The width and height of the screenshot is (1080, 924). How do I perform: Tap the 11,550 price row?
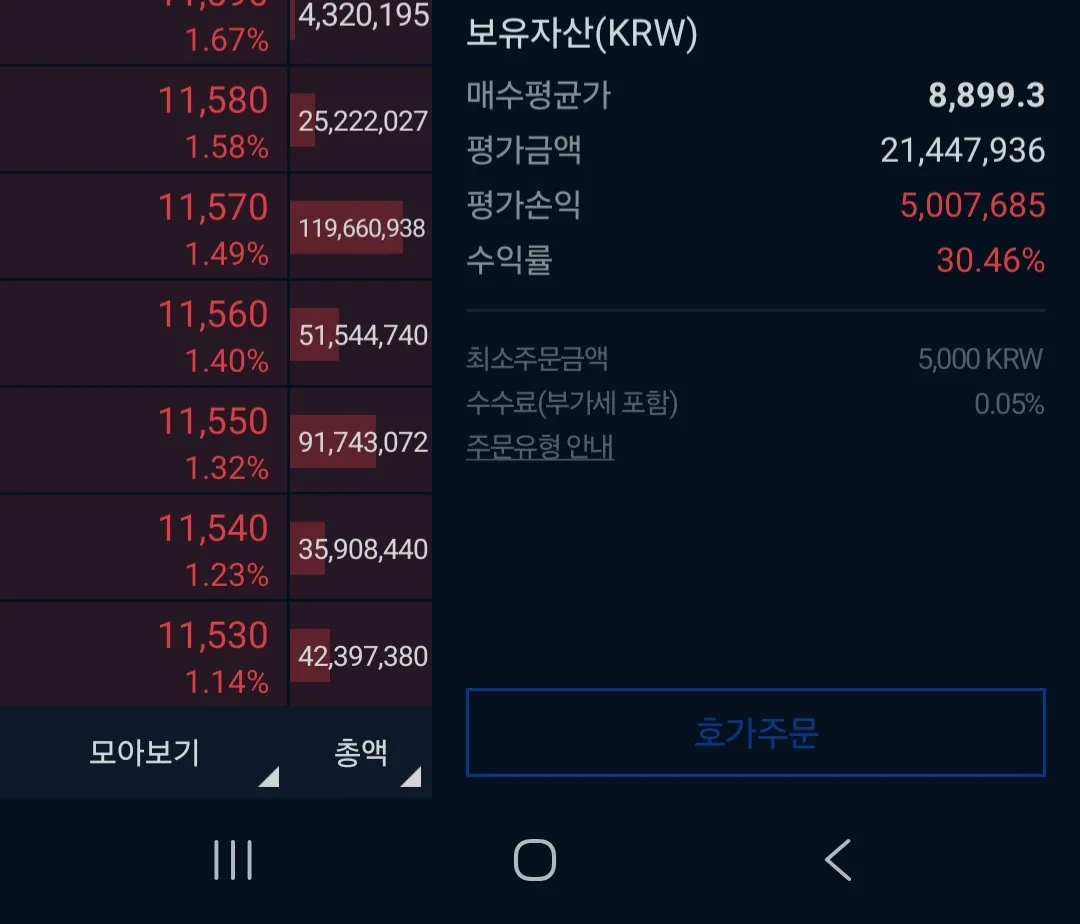(x=213, y=442)
